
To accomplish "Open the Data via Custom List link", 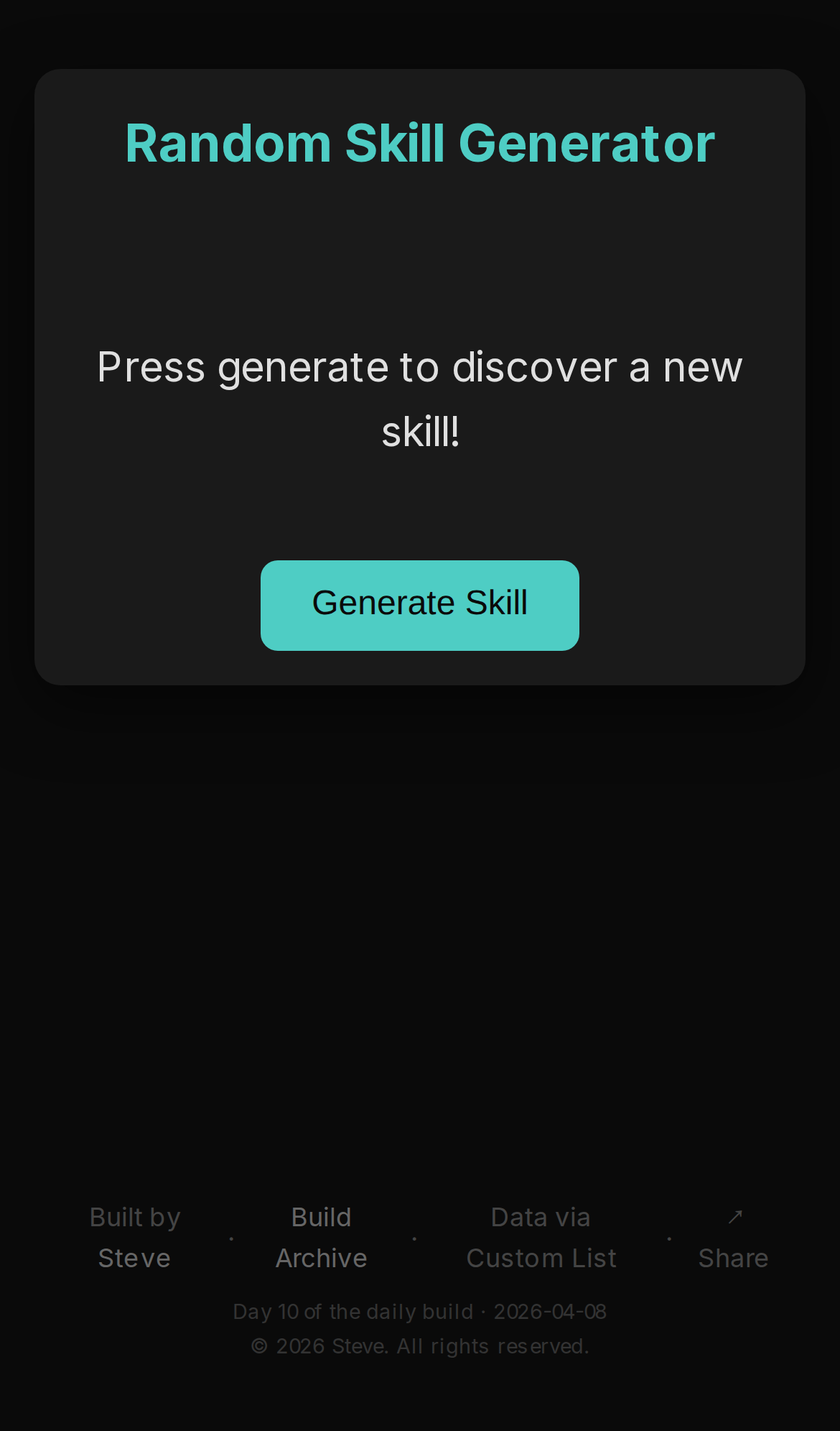I will [541, 1236].
